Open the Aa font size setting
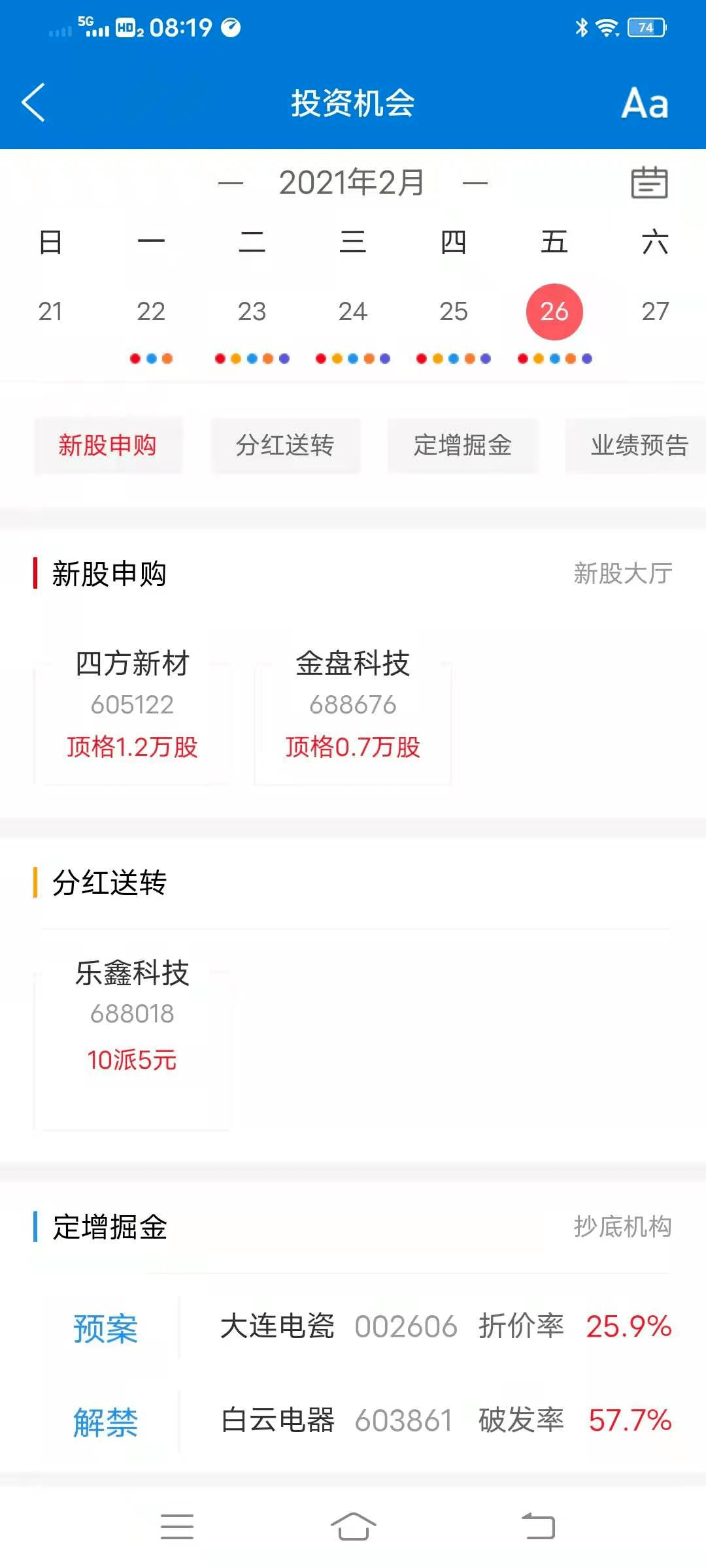This screenshot has width=706, height=1568. pyautogui.click(x=645, y=103)
